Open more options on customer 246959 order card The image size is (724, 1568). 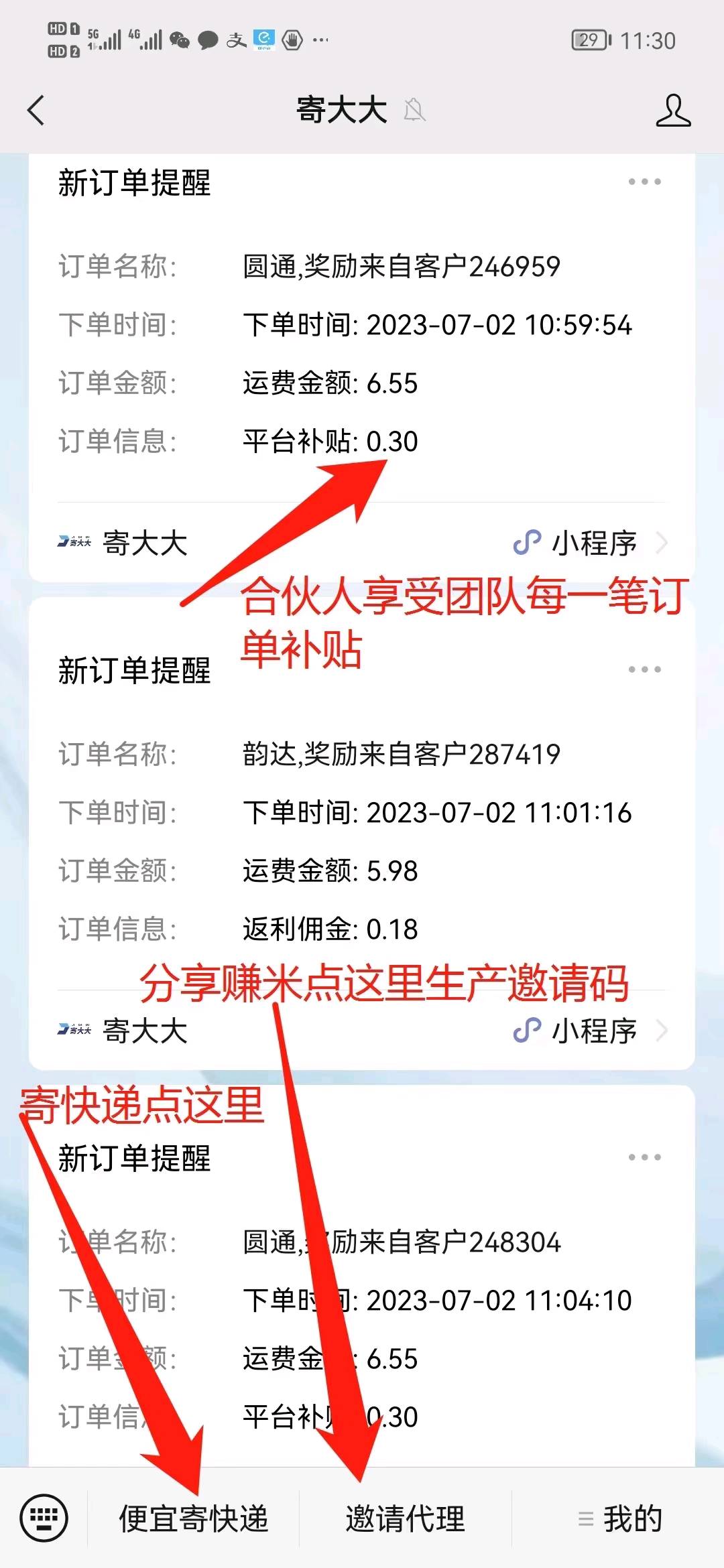(x=644, y=182)
